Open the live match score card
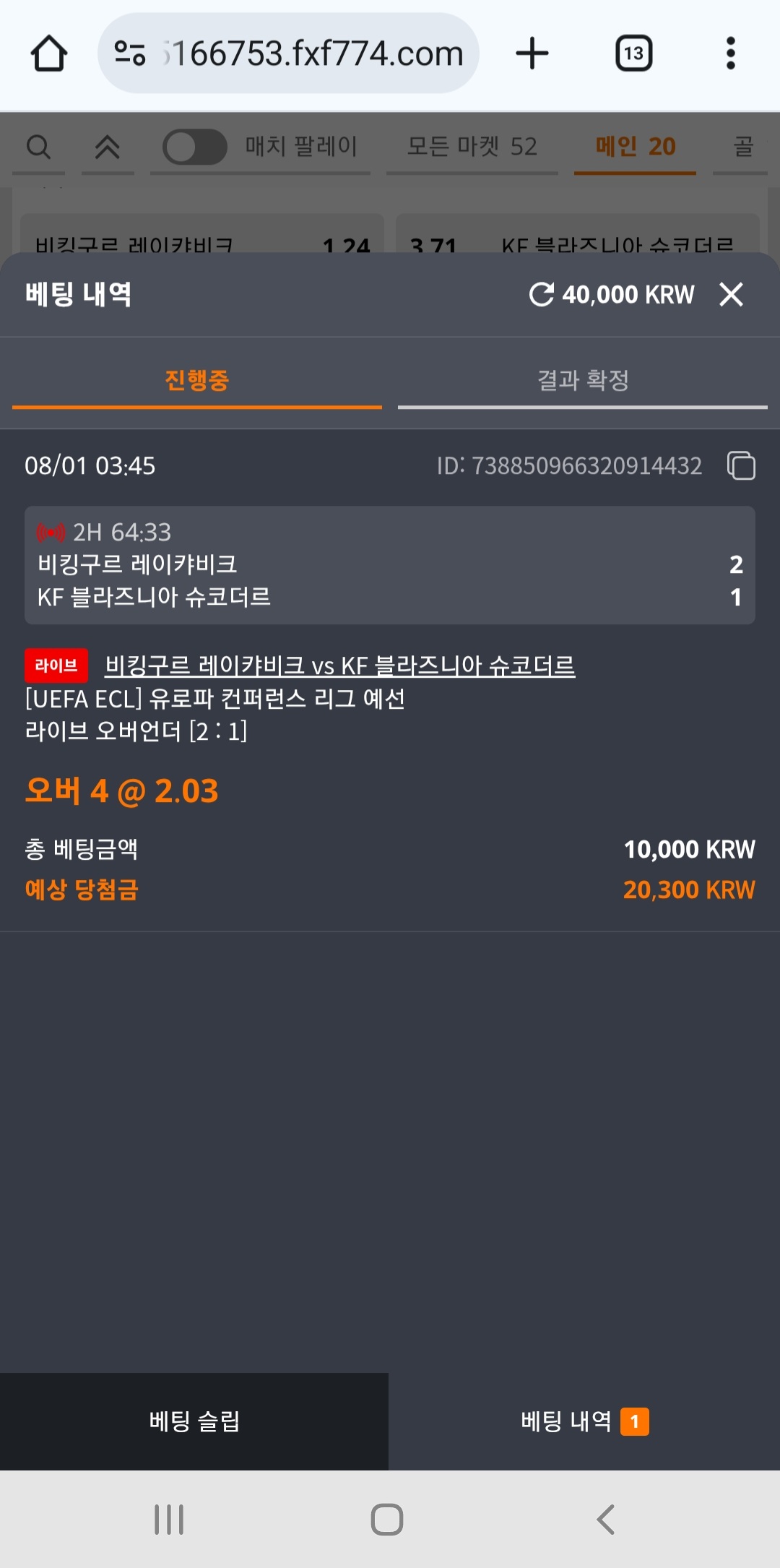 tap(390, 565)
